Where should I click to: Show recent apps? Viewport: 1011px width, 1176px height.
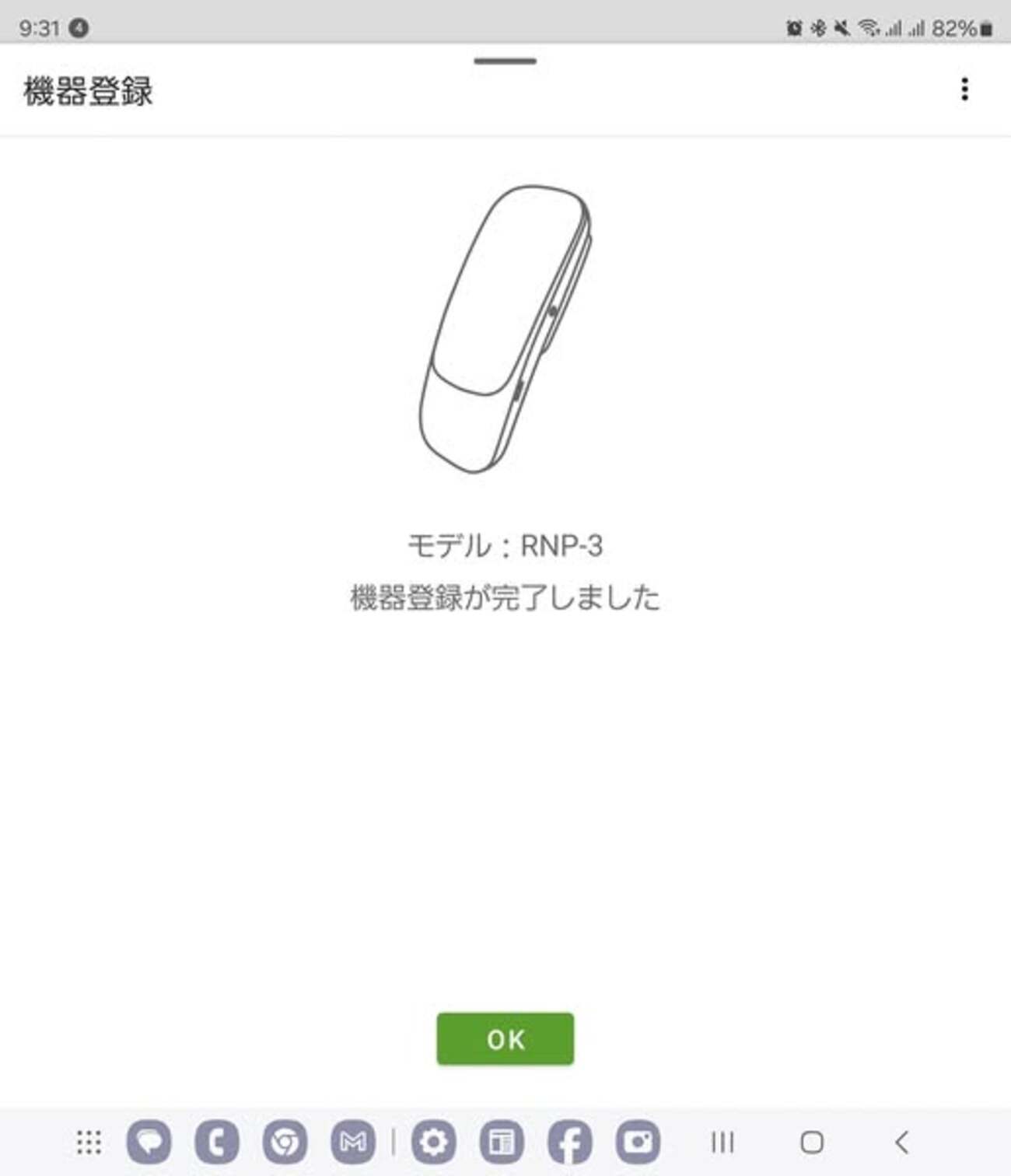point(722,1142)
